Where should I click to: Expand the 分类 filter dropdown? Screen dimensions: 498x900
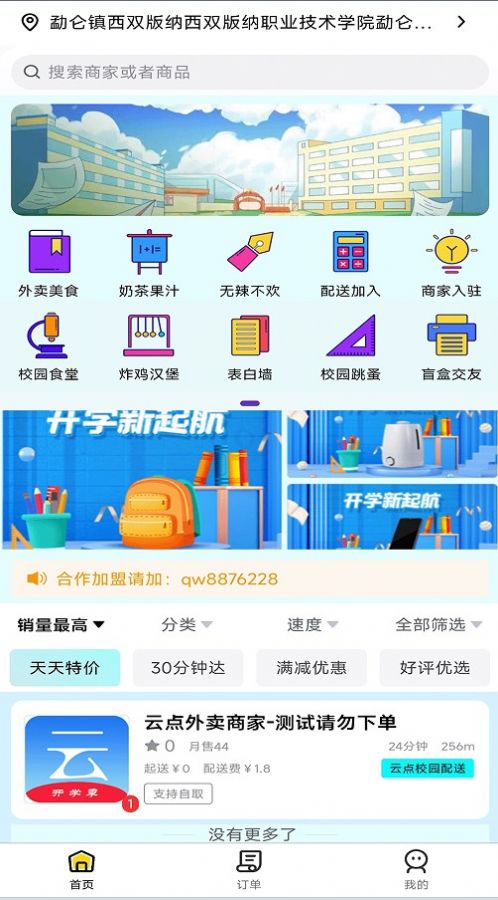click(186, 624)
